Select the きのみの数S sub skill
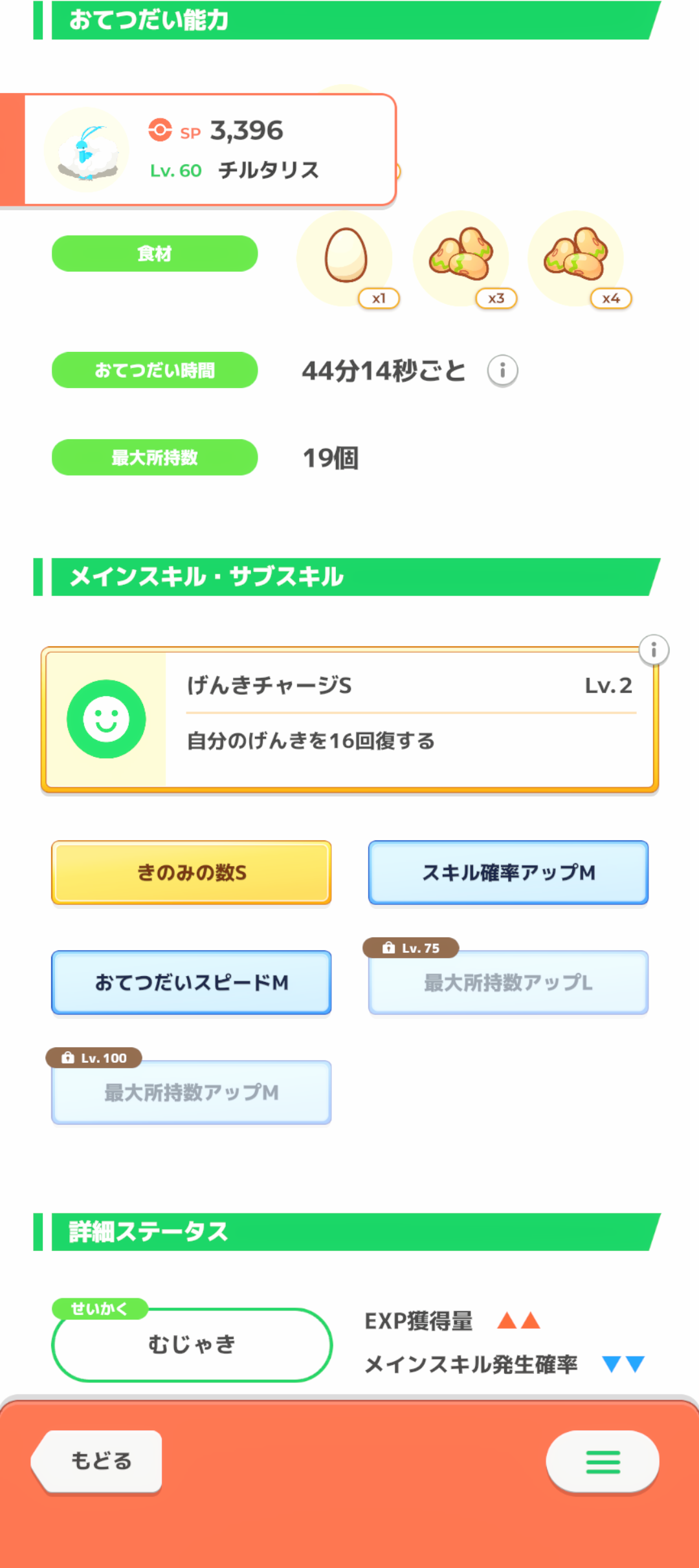The width and height of the screenshot is (699, 1568). pos(192,873)
